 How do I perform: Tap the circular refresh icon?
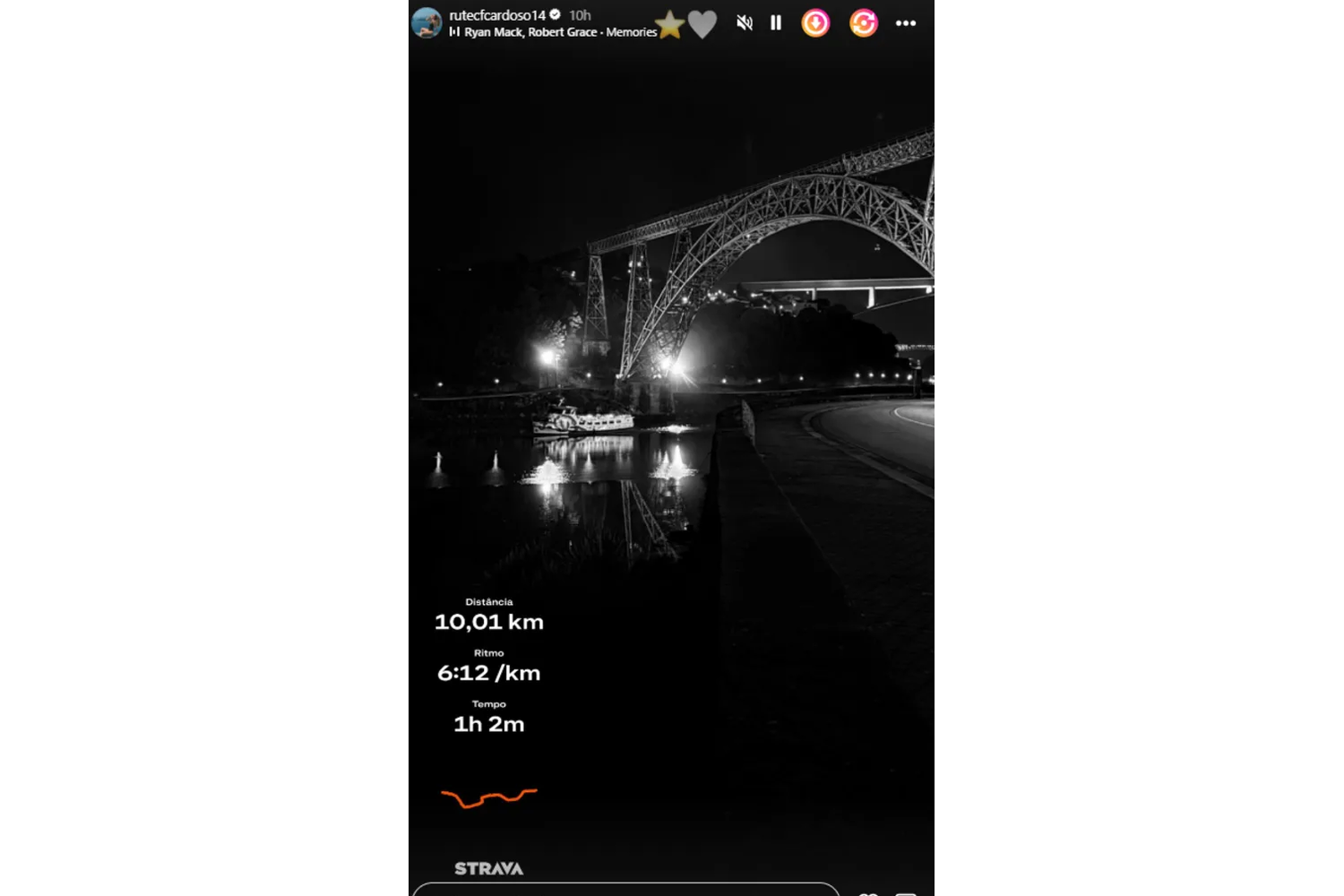coord(863,23)
